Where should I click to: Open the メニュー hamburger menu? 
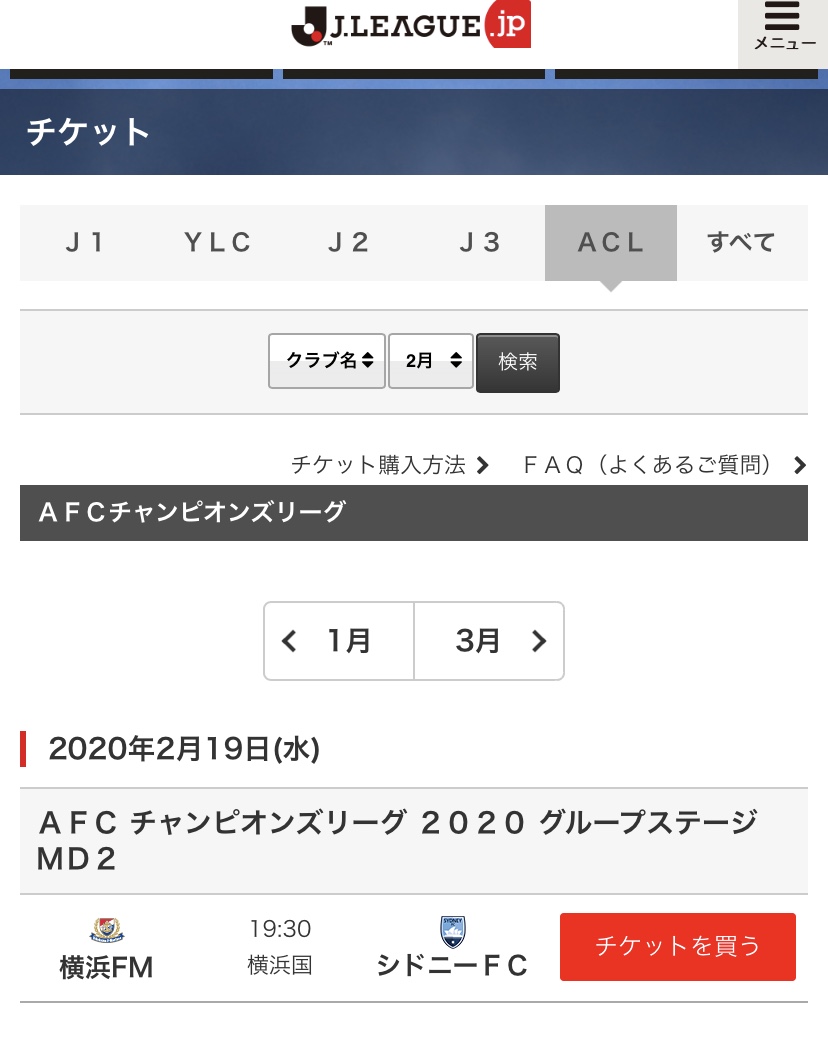pos(784,28)
